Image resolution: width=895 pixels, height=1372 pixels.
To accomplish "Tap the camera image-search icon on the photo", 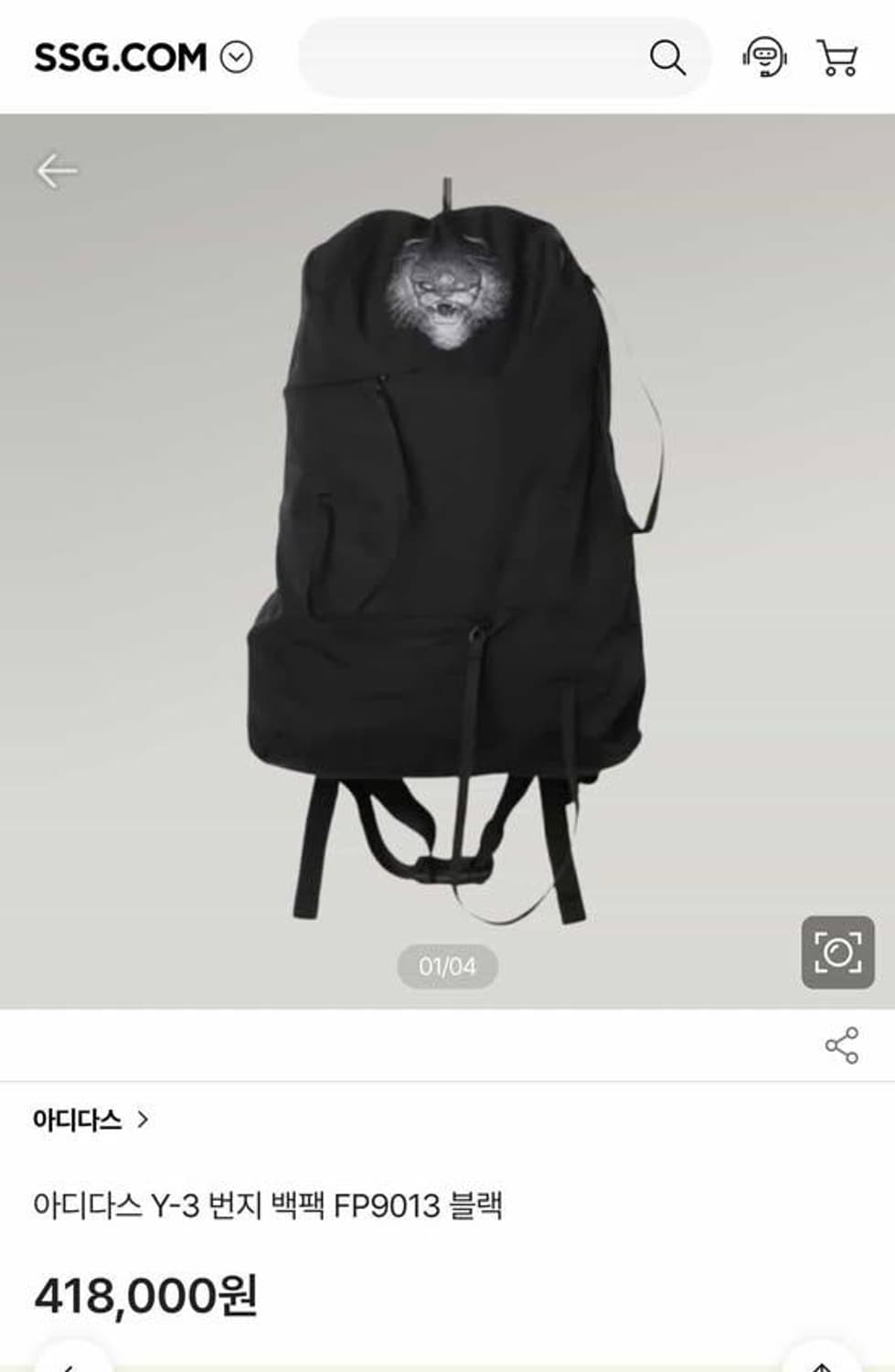I will pos(836,954).
